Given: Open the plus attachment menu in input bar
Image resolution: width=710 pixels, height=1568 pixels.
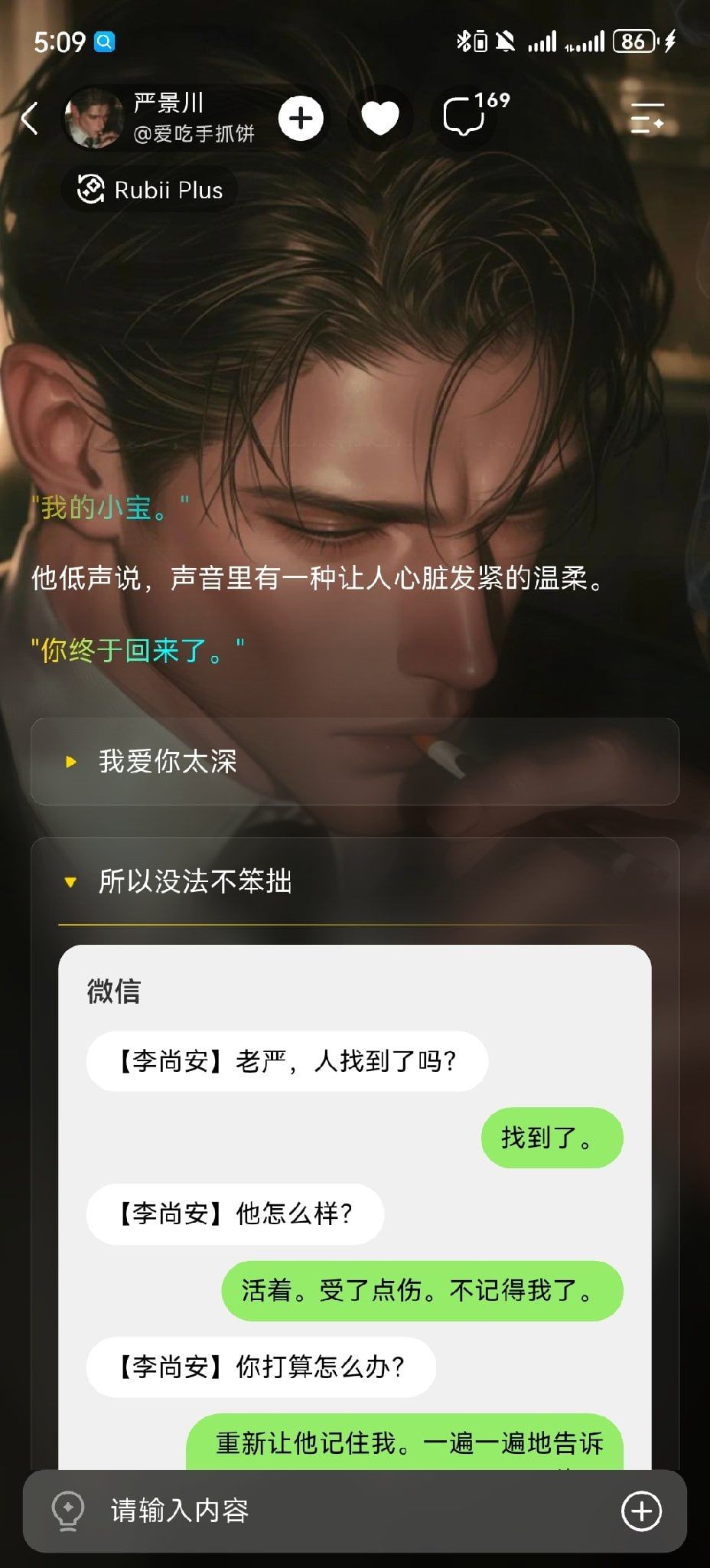Looking at the screenshot, I should tap(641, 1511).
